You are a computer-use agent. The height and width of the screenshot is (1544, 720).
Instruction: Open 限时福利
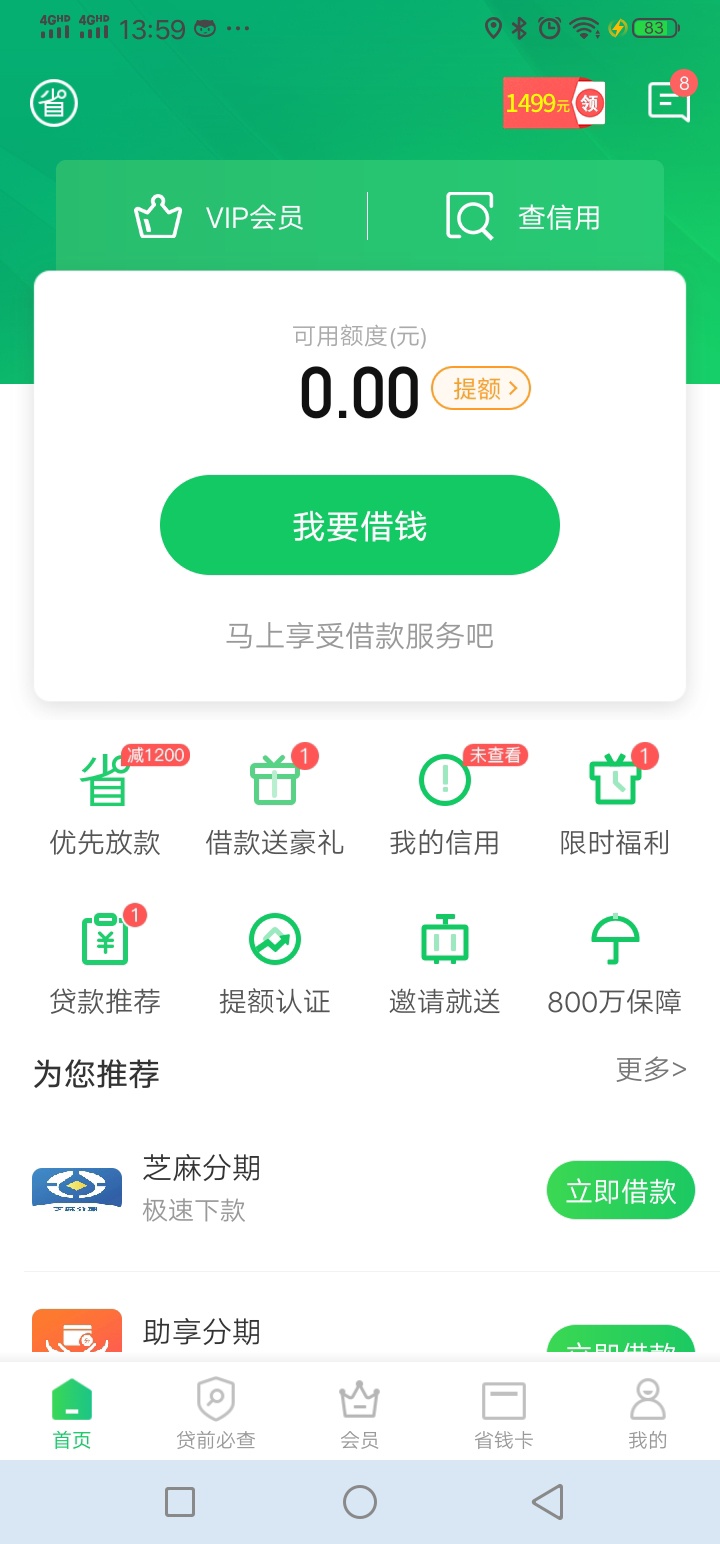point(615,802)
